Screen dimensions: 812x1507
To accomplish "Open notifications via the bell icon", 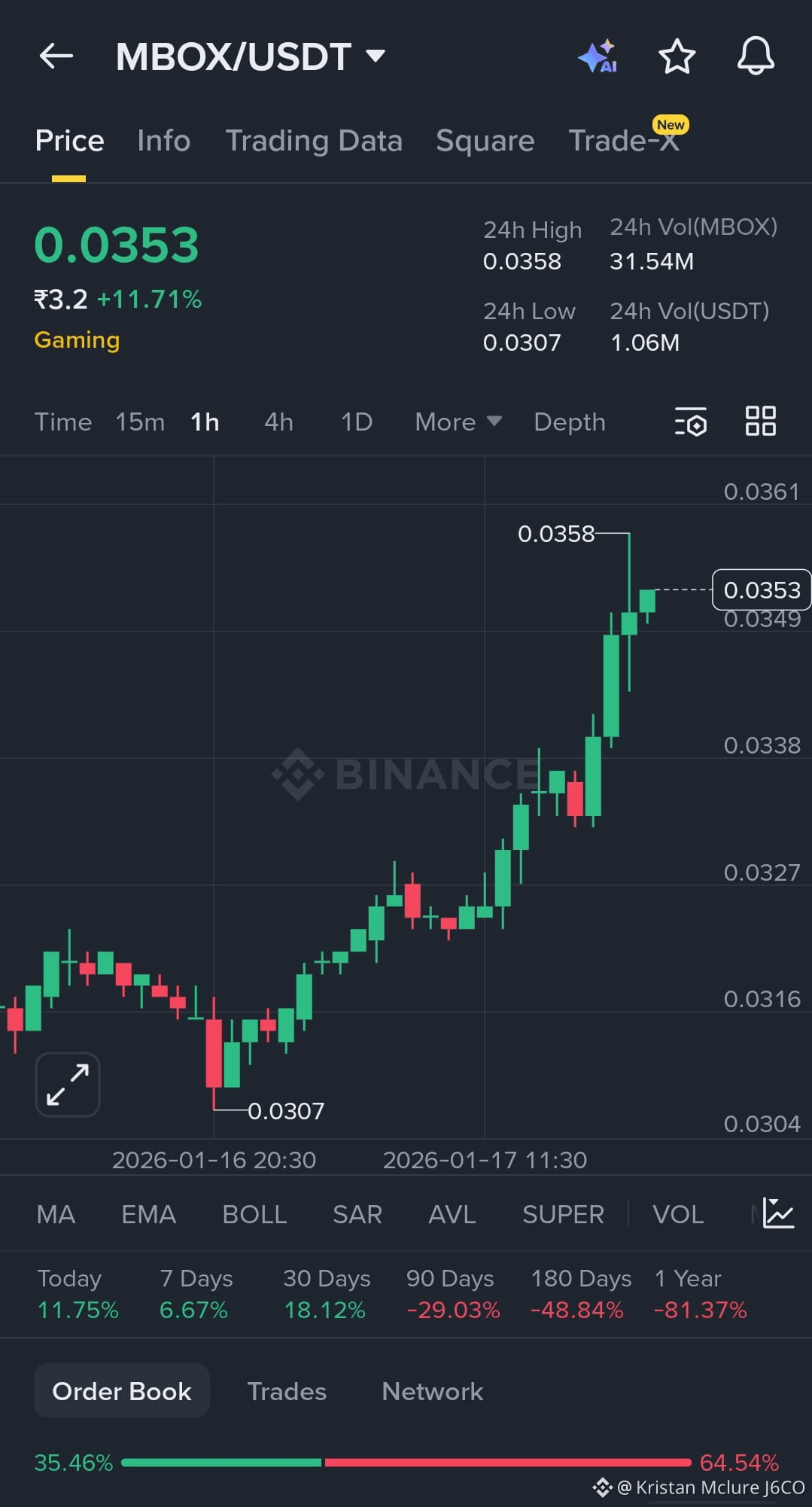I will [x=756, y=56].
